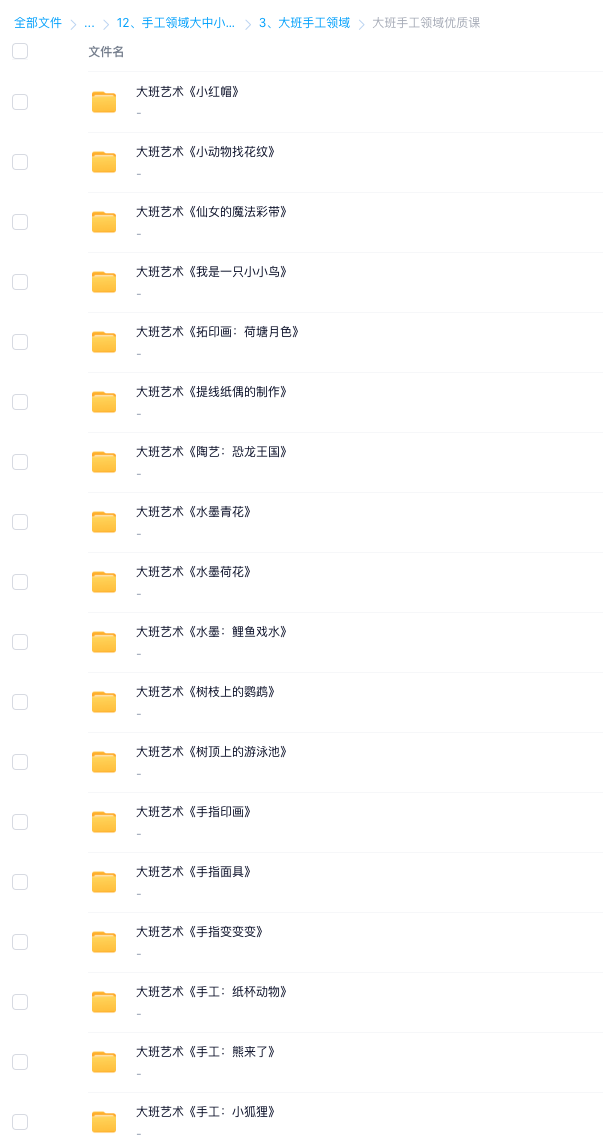603x1148 pixels.
Task: Open folder 大班艺术《树枝上的鹦鹉》
Action: coord(206,692)
